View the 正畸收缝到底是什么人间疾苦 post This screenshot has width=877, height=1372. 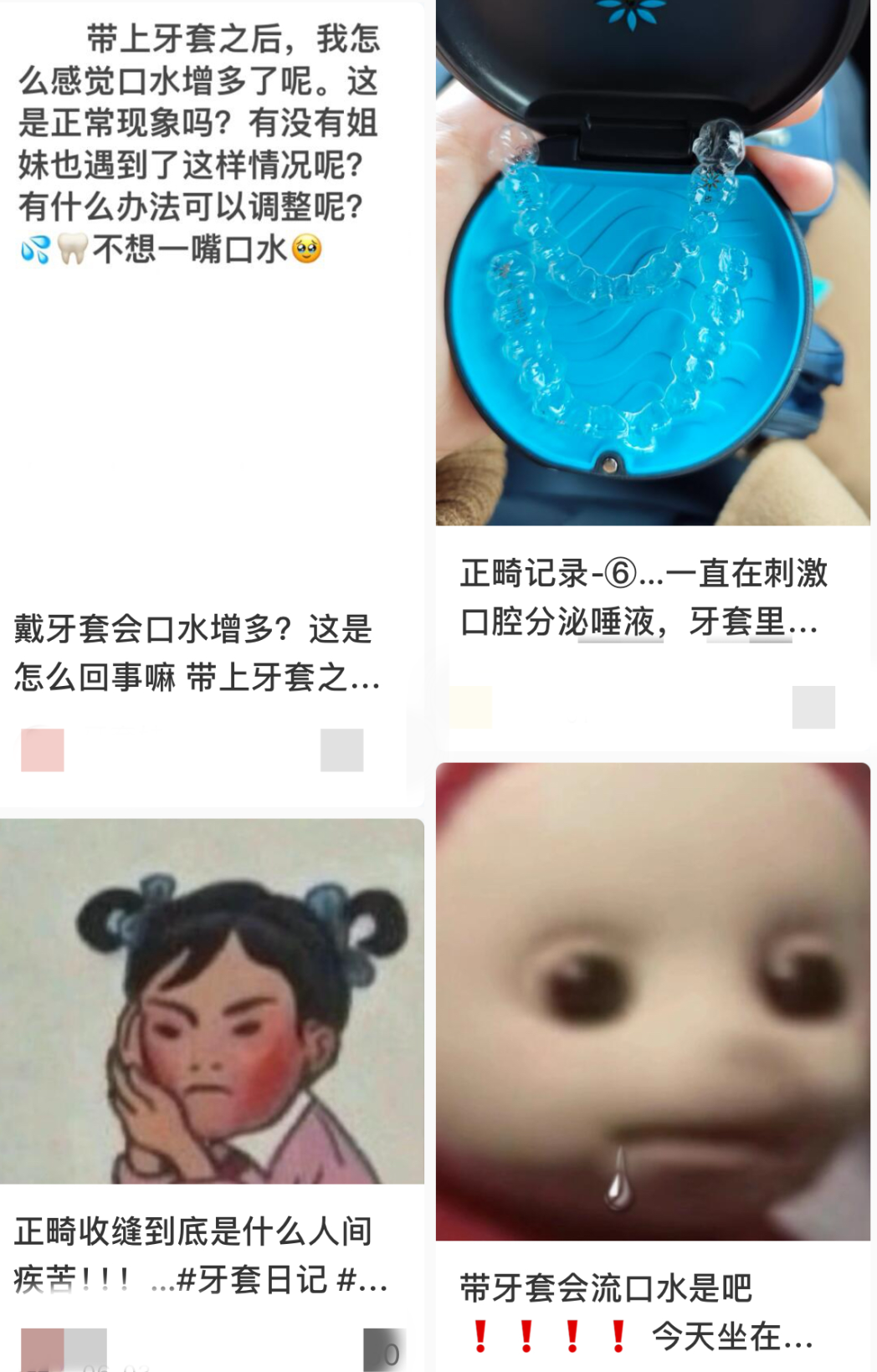point(201,1255)
